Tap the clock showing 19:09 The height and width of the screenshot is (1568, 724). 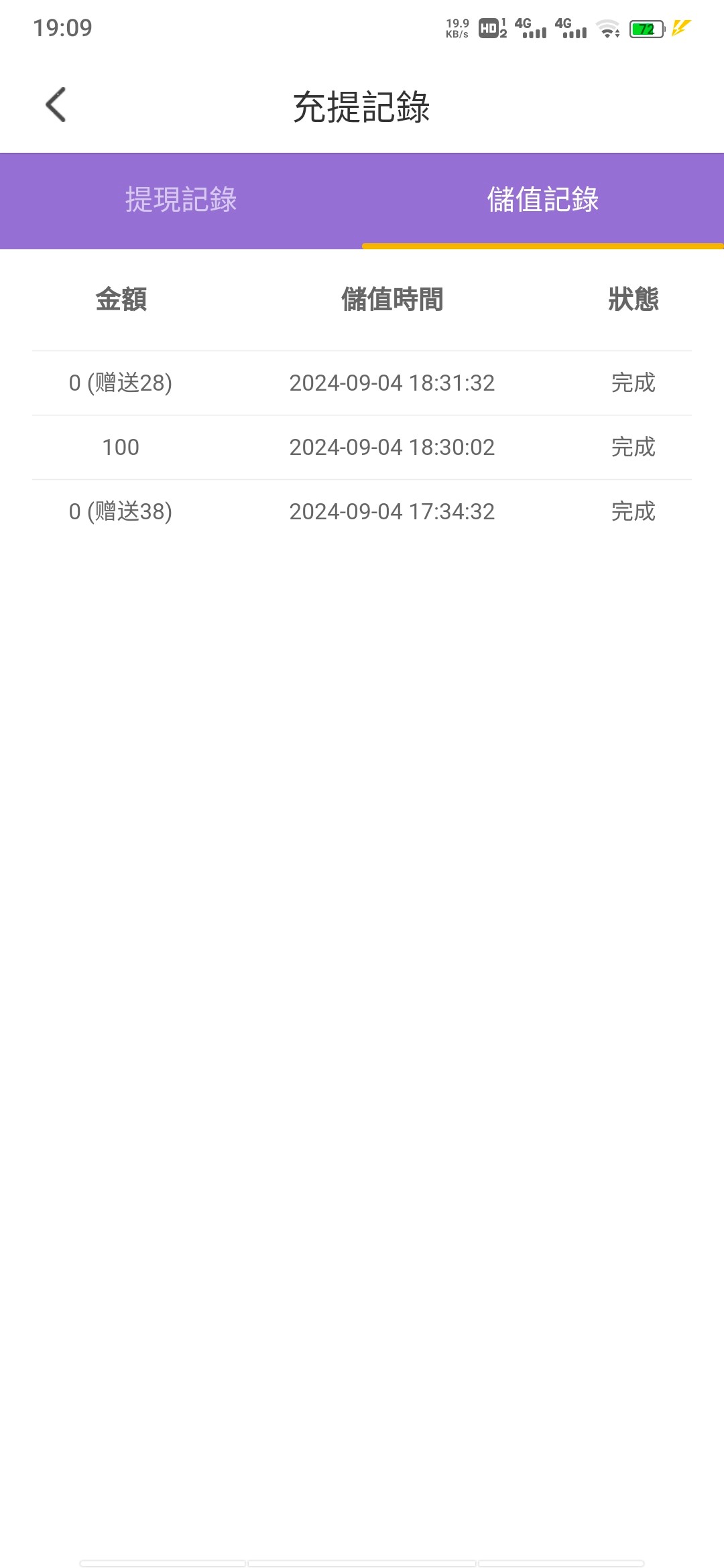tap(64, 29)
